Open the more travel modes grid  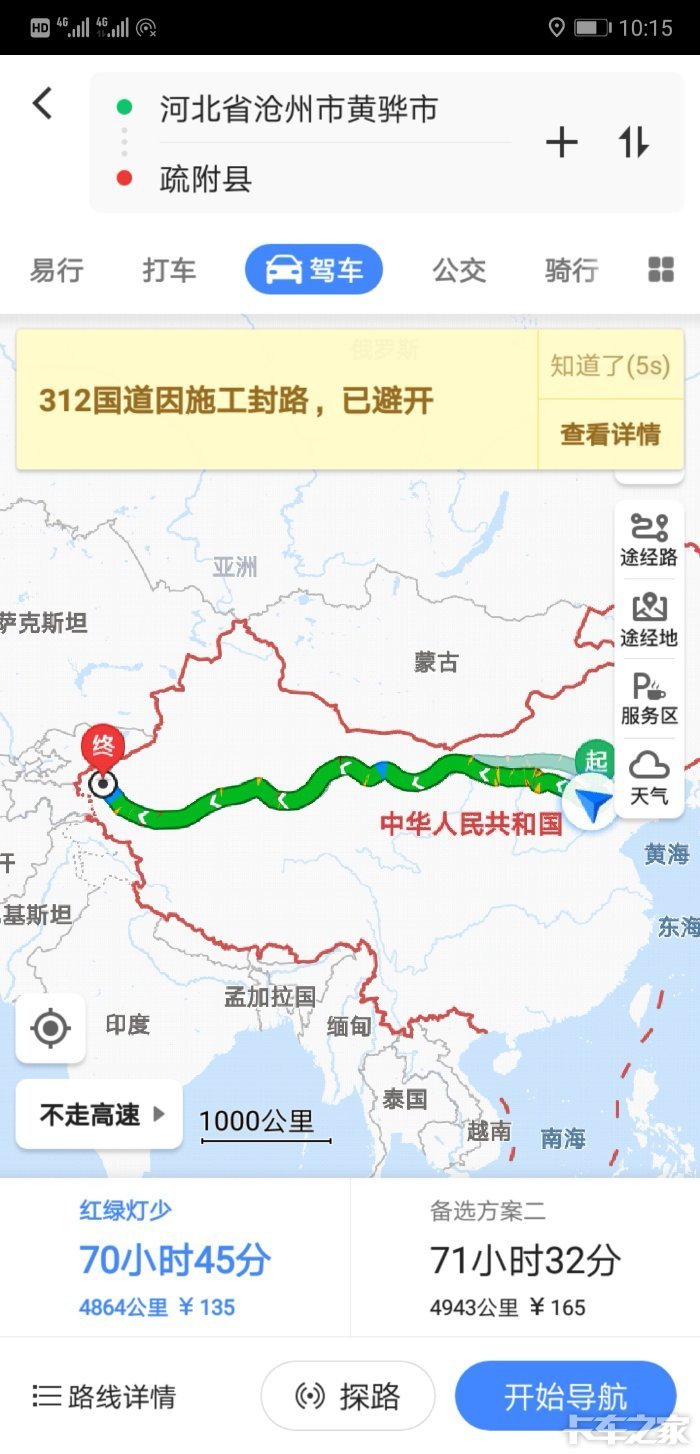pyautogui.click(x=661, y=269)
